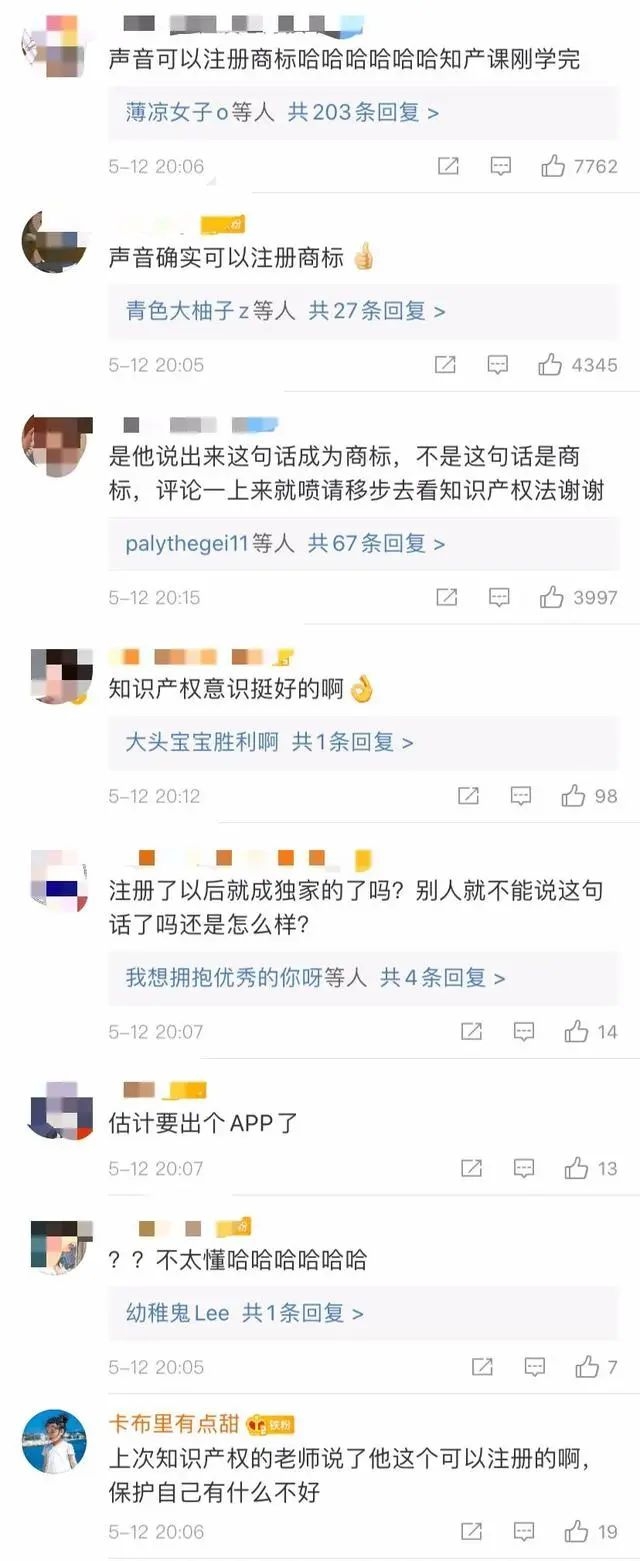Image resolution: width=640 pixels, height=1561 pixels.
Task: Reply to the comment with 3997 likes
Action: (499, 598)
